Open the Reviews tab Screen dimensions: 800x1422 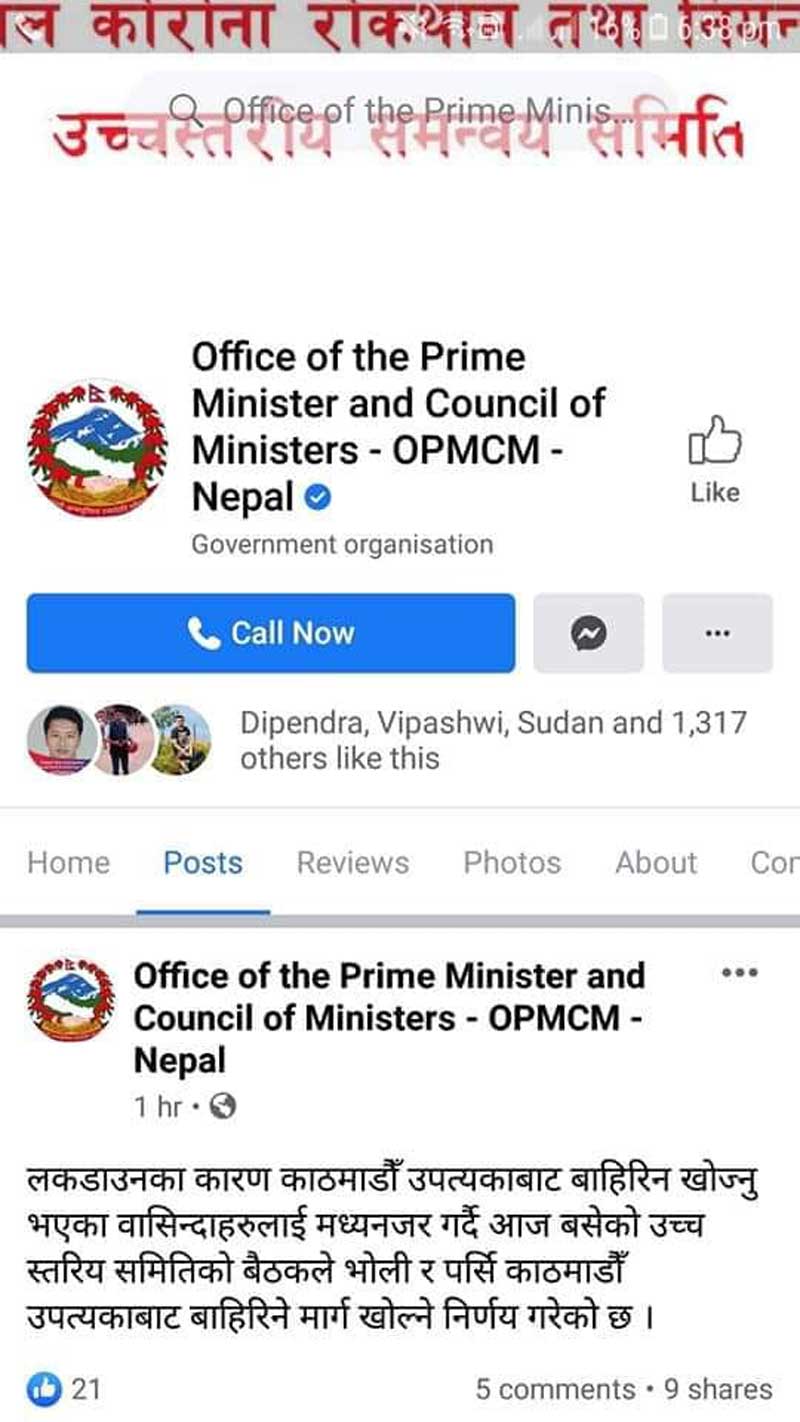(353, 863)
